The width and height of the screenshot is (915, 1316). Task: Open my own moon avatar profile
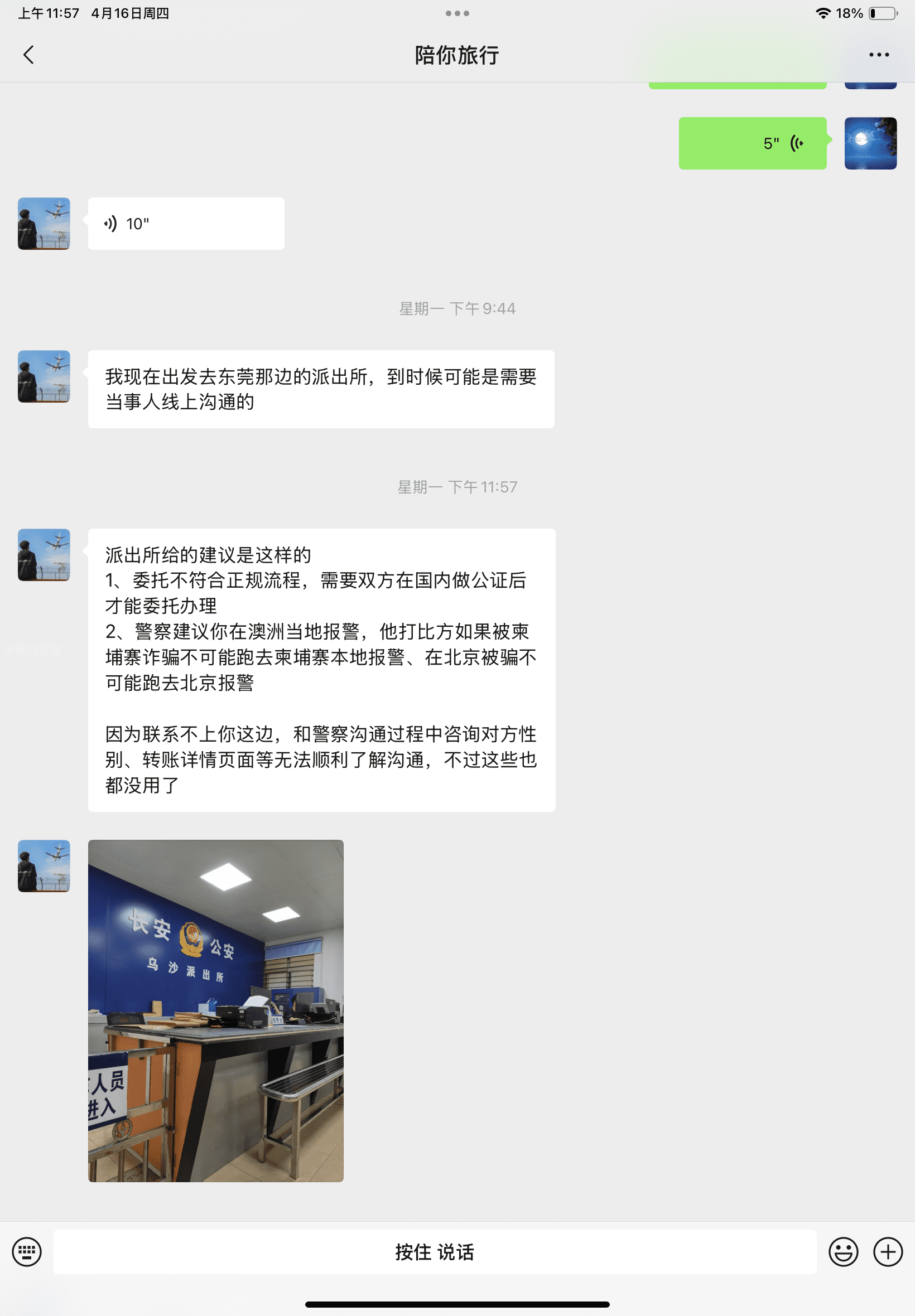coord(870,143)
